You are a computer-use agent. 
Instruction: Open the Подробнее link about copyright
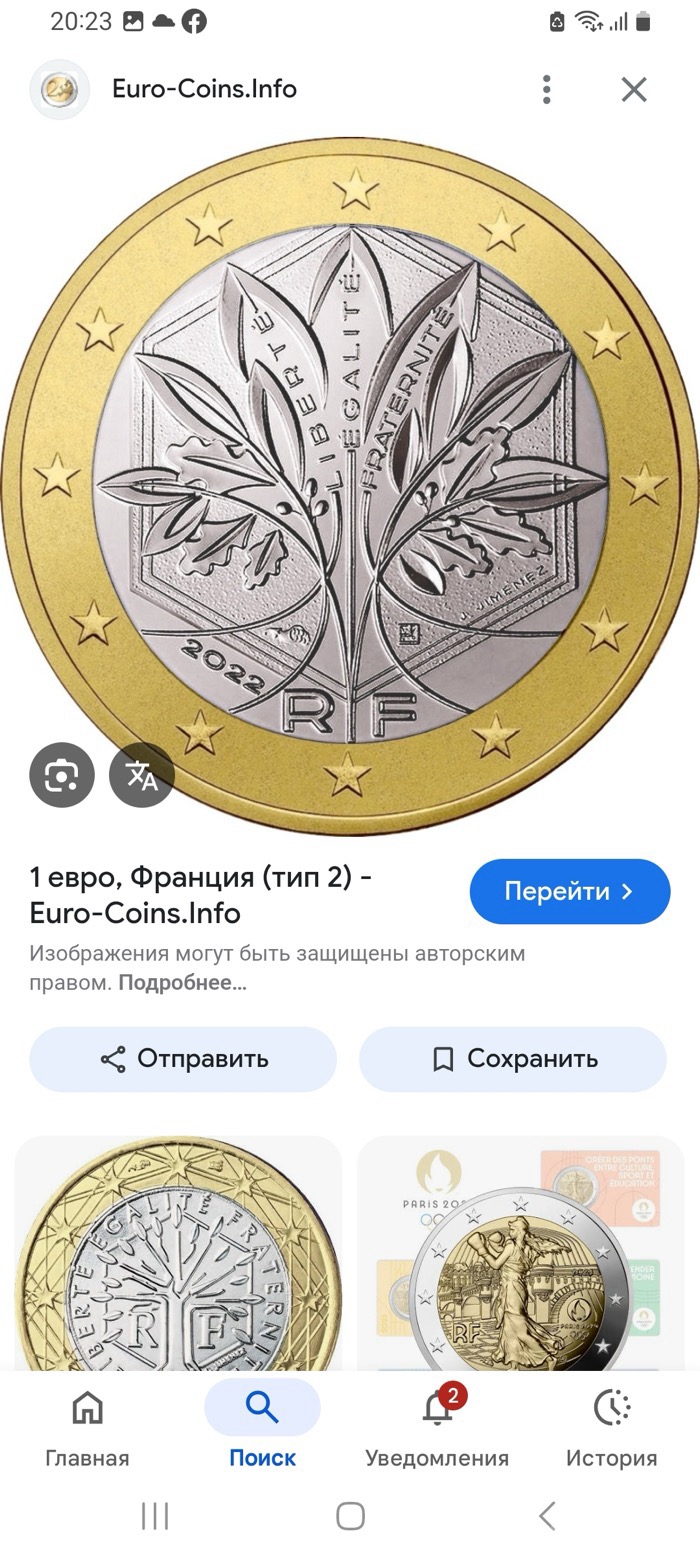(x=182, y=983)
